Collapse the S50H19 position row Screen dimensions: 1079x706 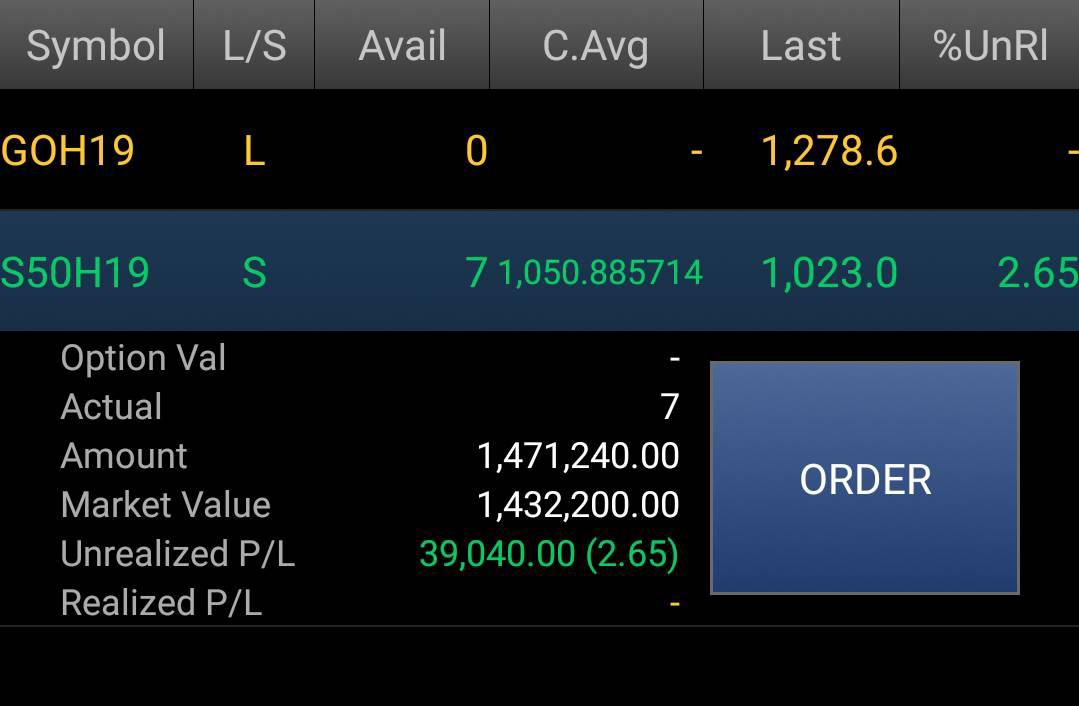[x=540, y=272]
